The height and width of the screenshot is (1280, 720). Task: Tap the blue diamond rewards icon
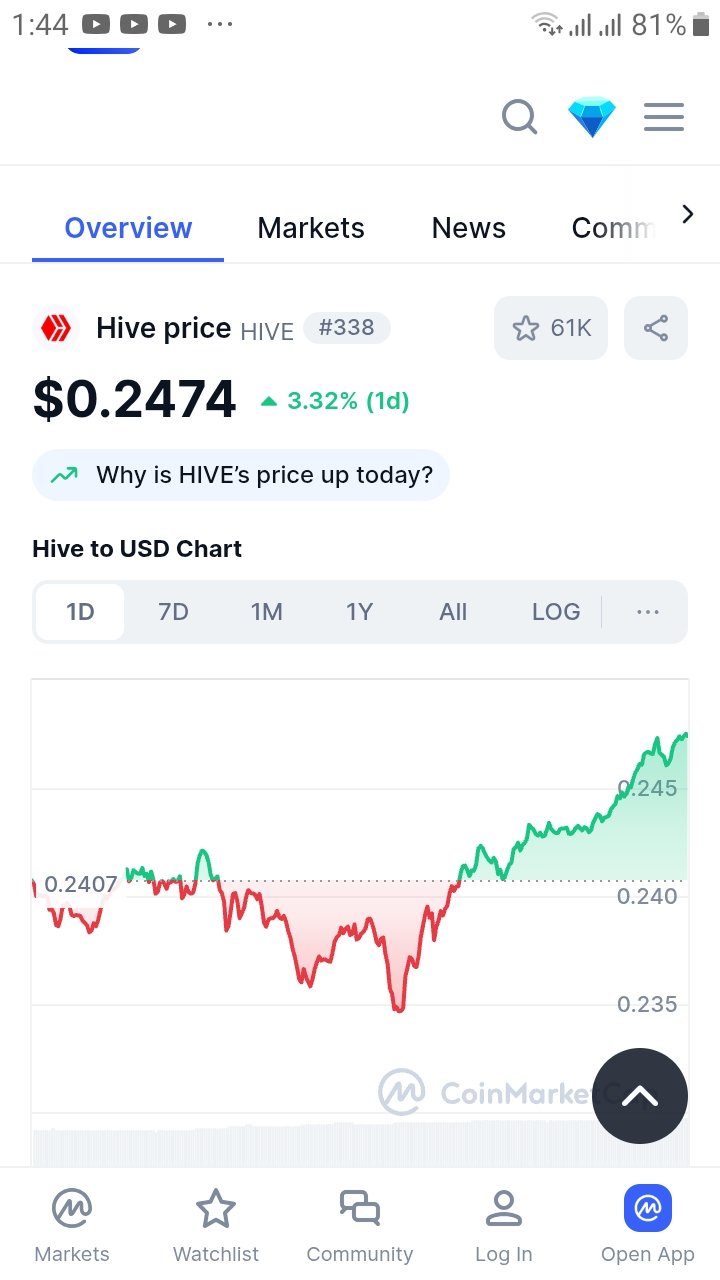pyautogui.click(x=592, y=117)
